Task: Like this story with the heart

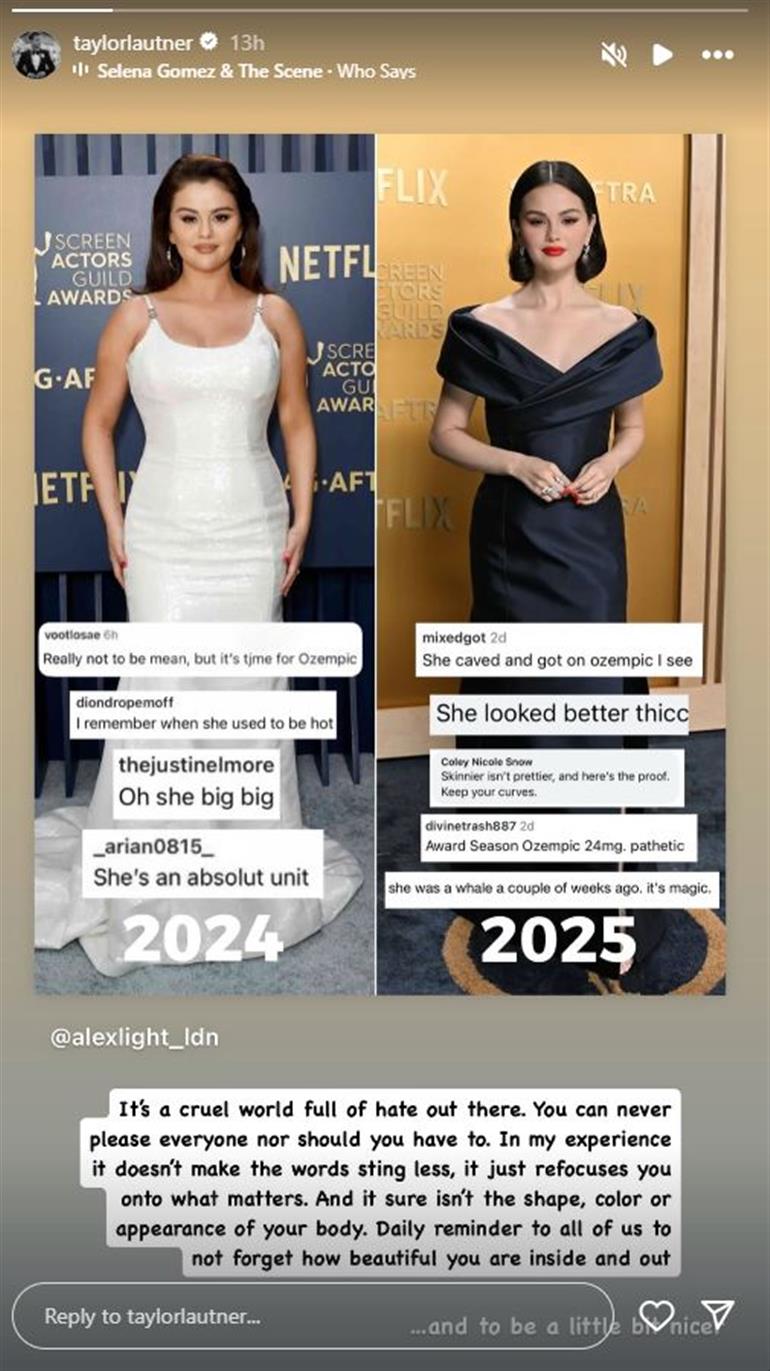Action: [656, 1314]
